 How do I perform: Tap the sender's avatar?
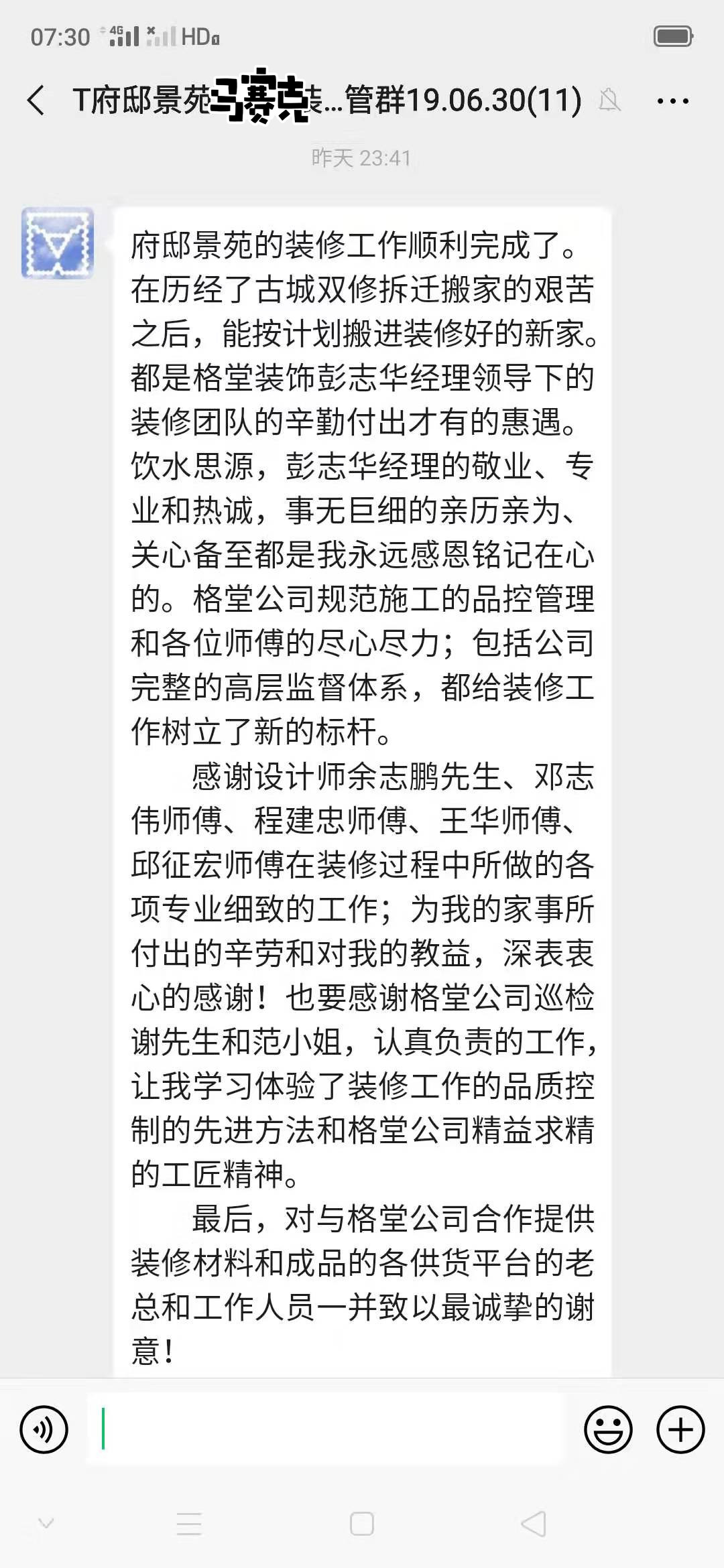point(58,243)
